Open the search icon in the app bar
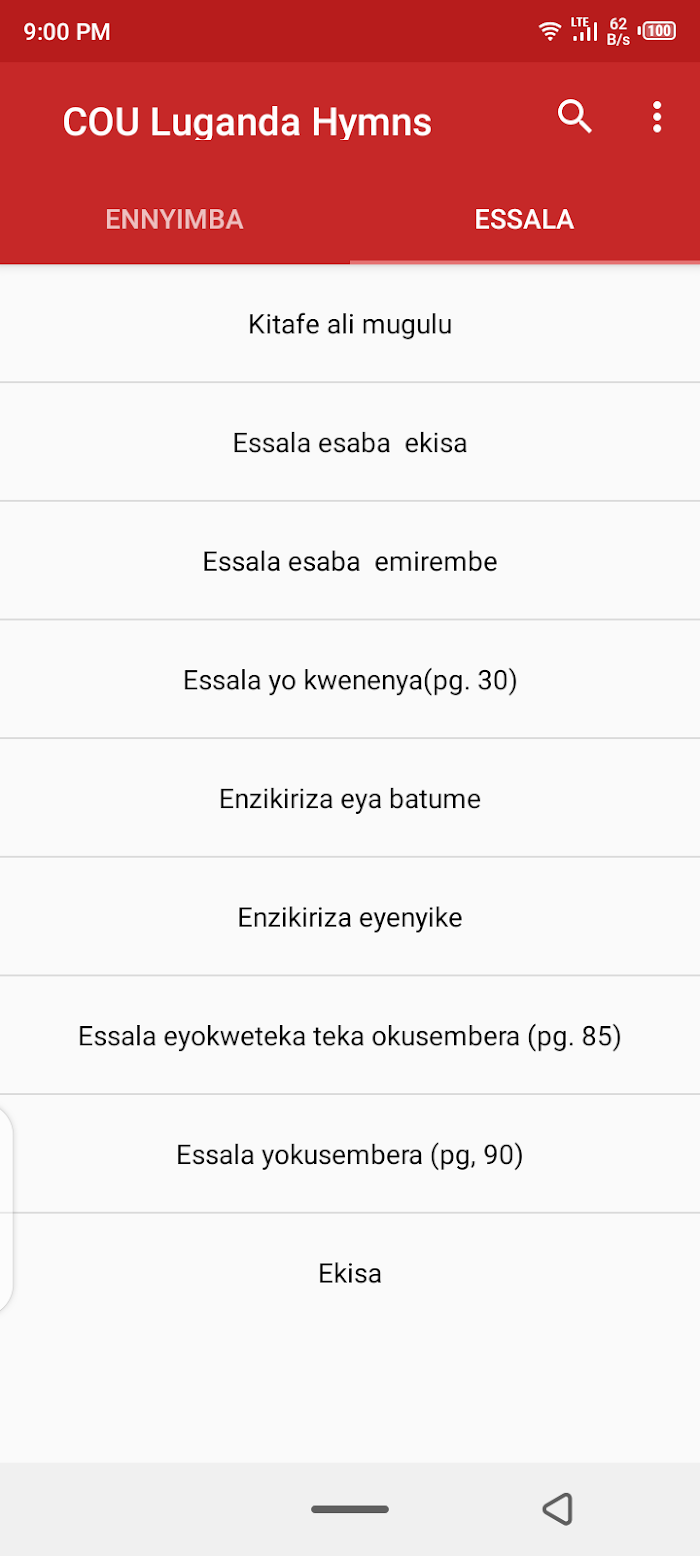 coord(575,117)
